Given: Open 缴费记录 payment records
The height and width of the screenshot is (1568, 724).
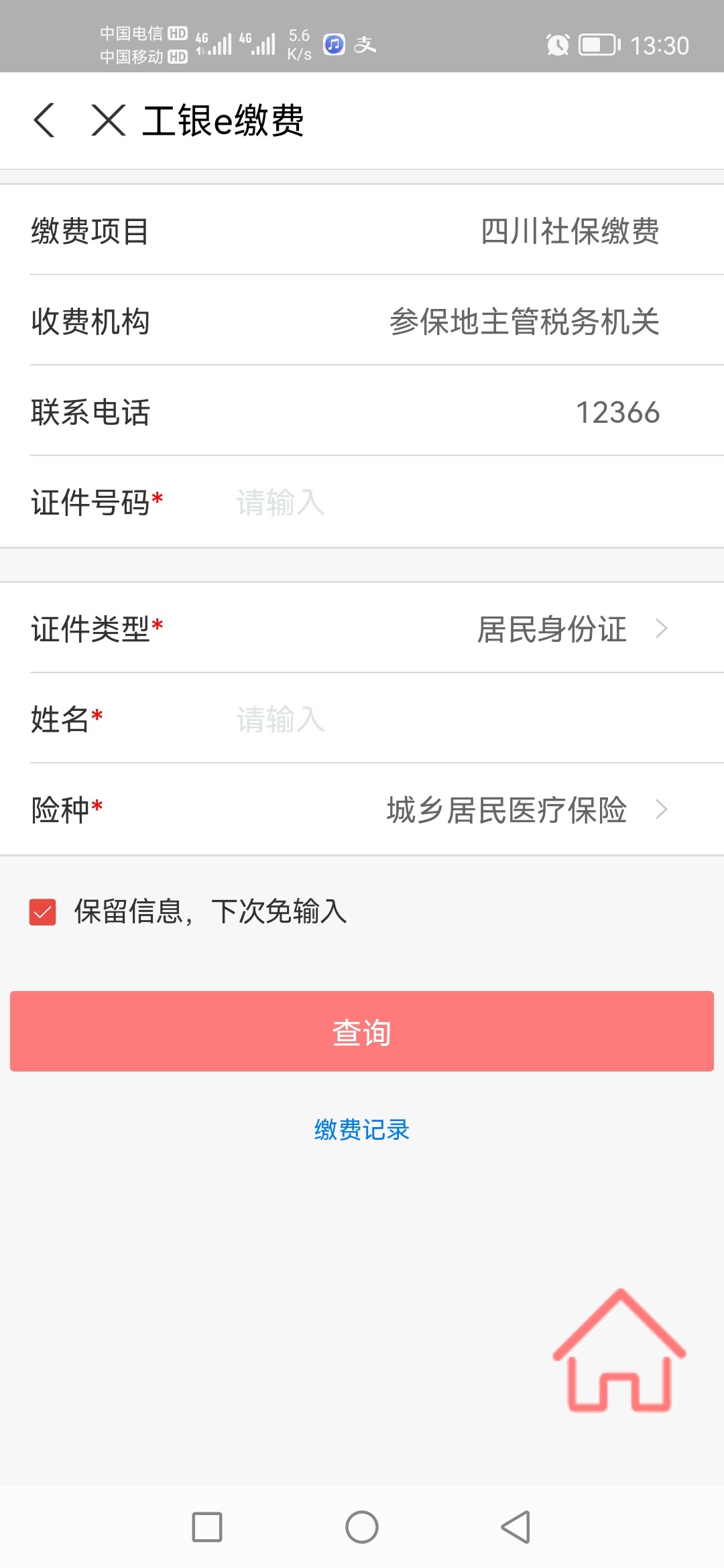Looking at the screenshot, I should 362,1130.
